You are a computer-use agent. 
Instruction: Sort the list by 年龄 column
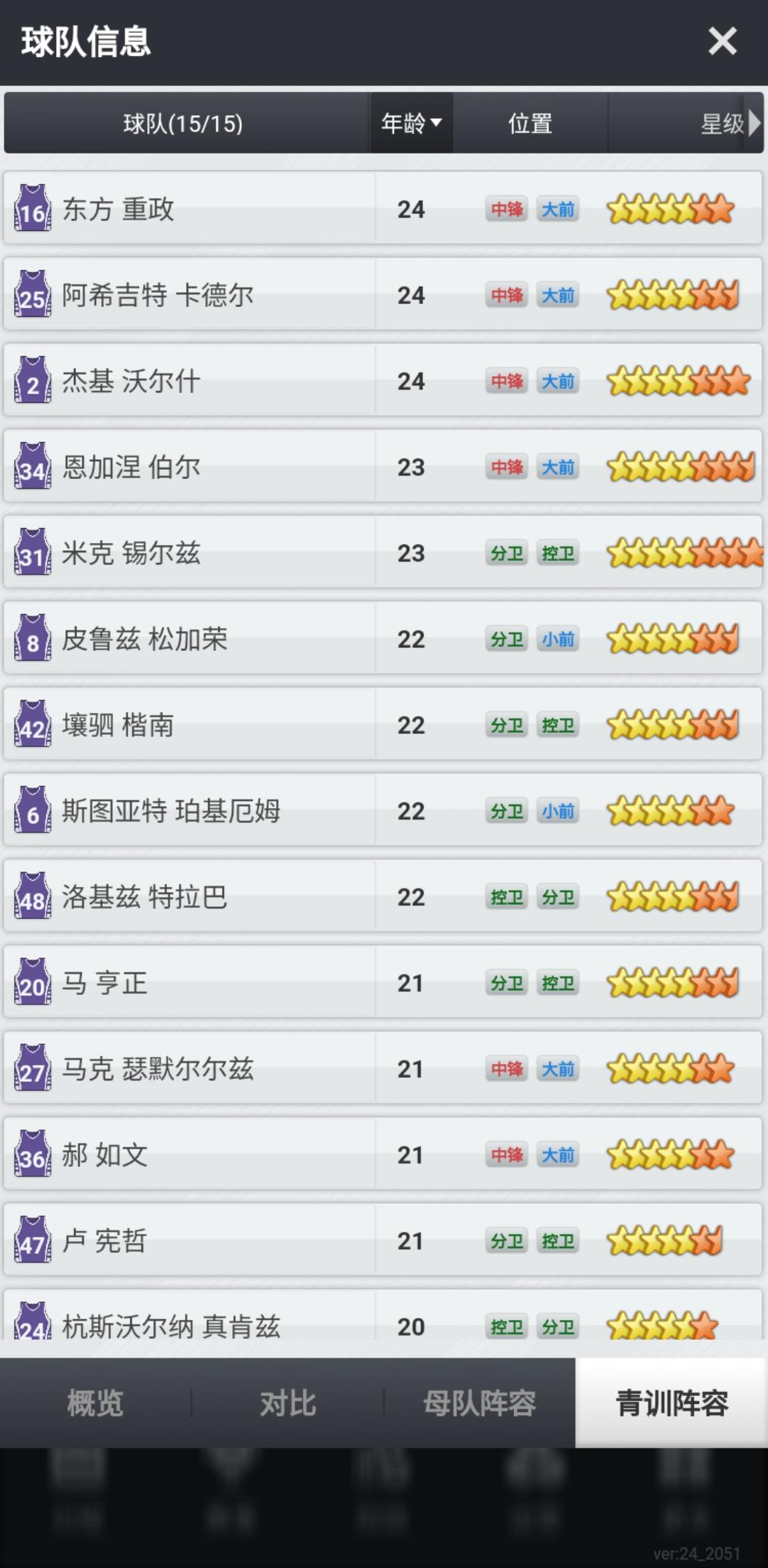(411, 123)
